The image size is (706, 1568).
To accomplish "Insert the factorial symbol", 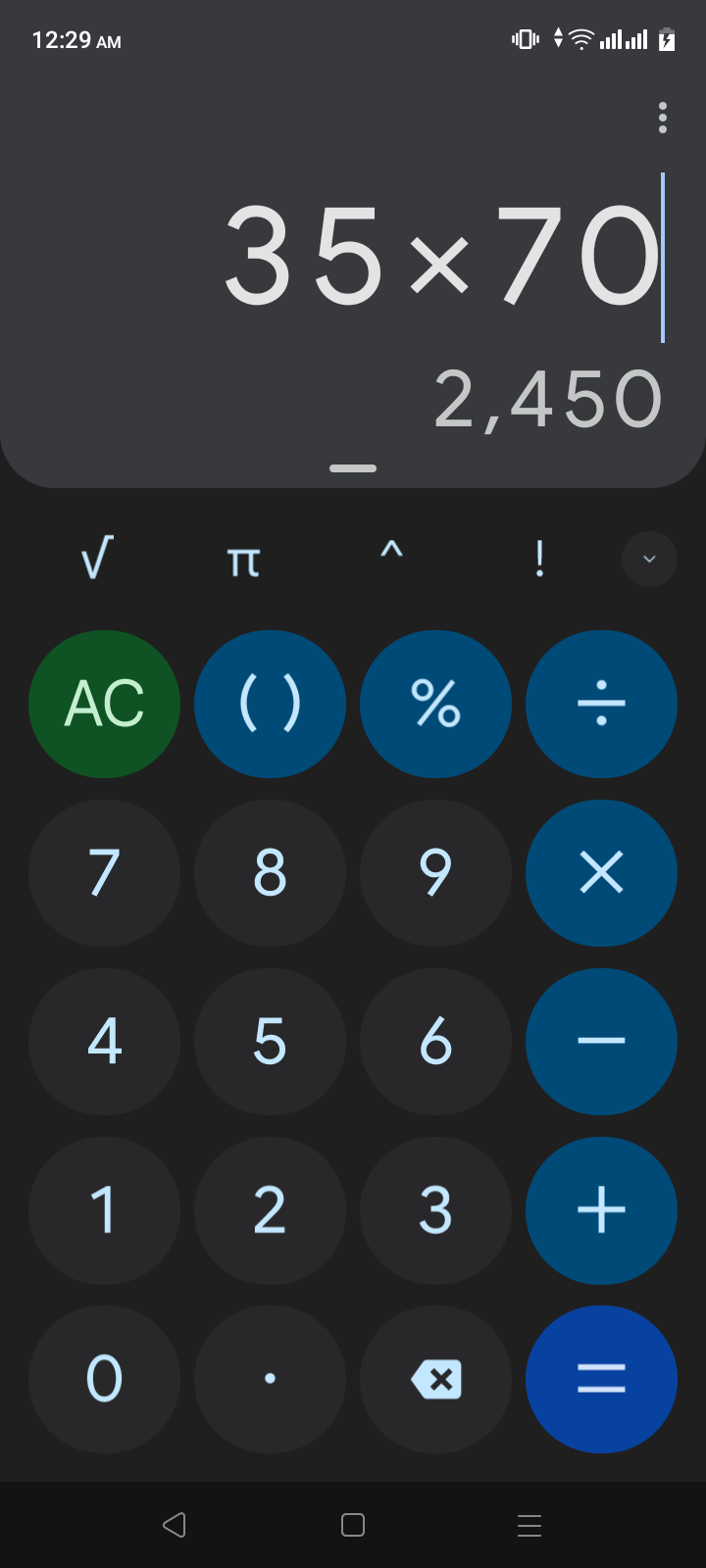I will click(539, 559).
